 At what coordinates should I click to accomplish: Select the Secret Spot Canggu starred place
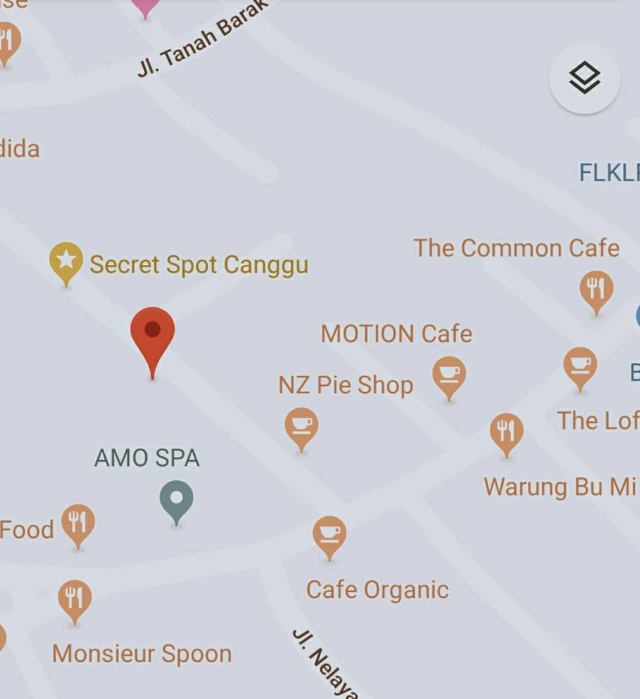(66, 262)
